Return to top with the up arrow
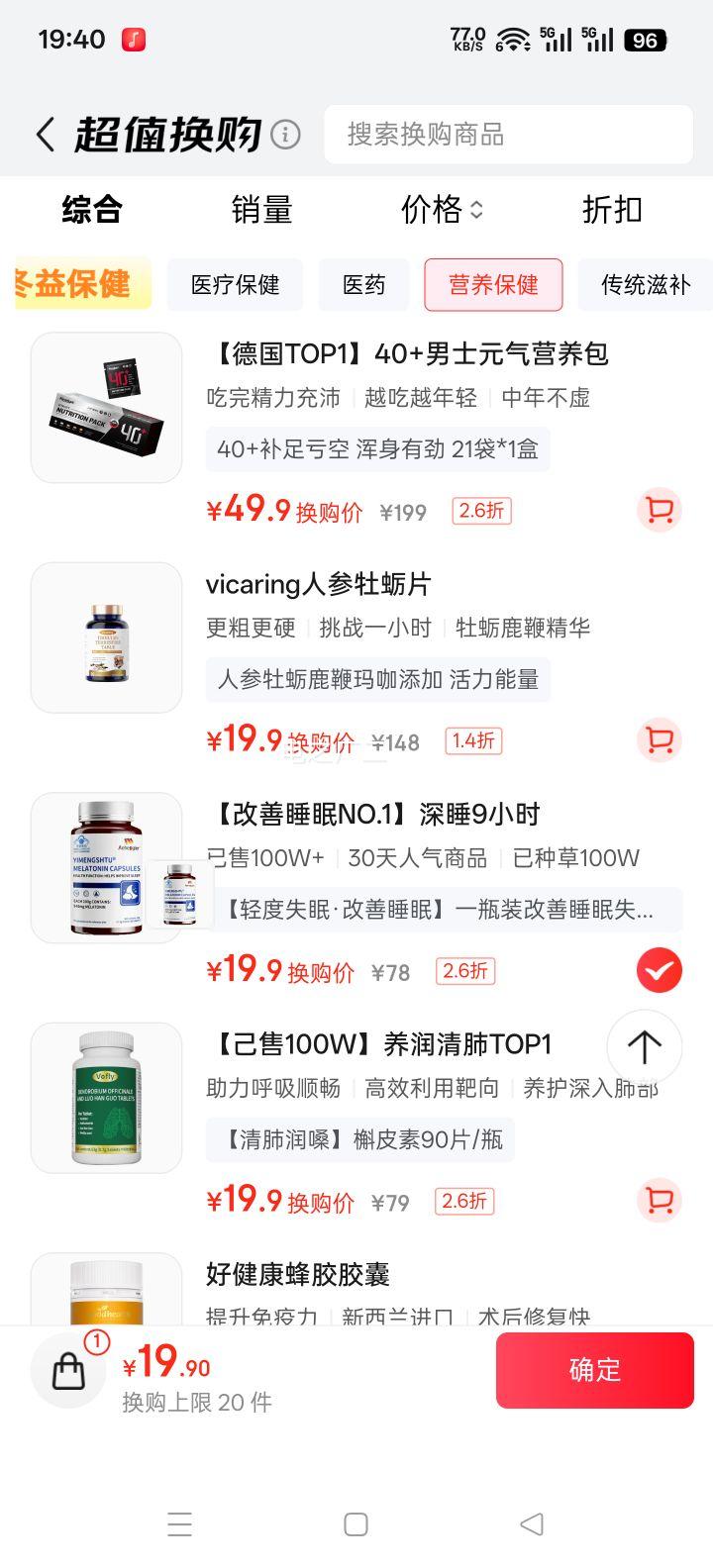The width and height of the screenshot is (713, 1568). 644,1046
